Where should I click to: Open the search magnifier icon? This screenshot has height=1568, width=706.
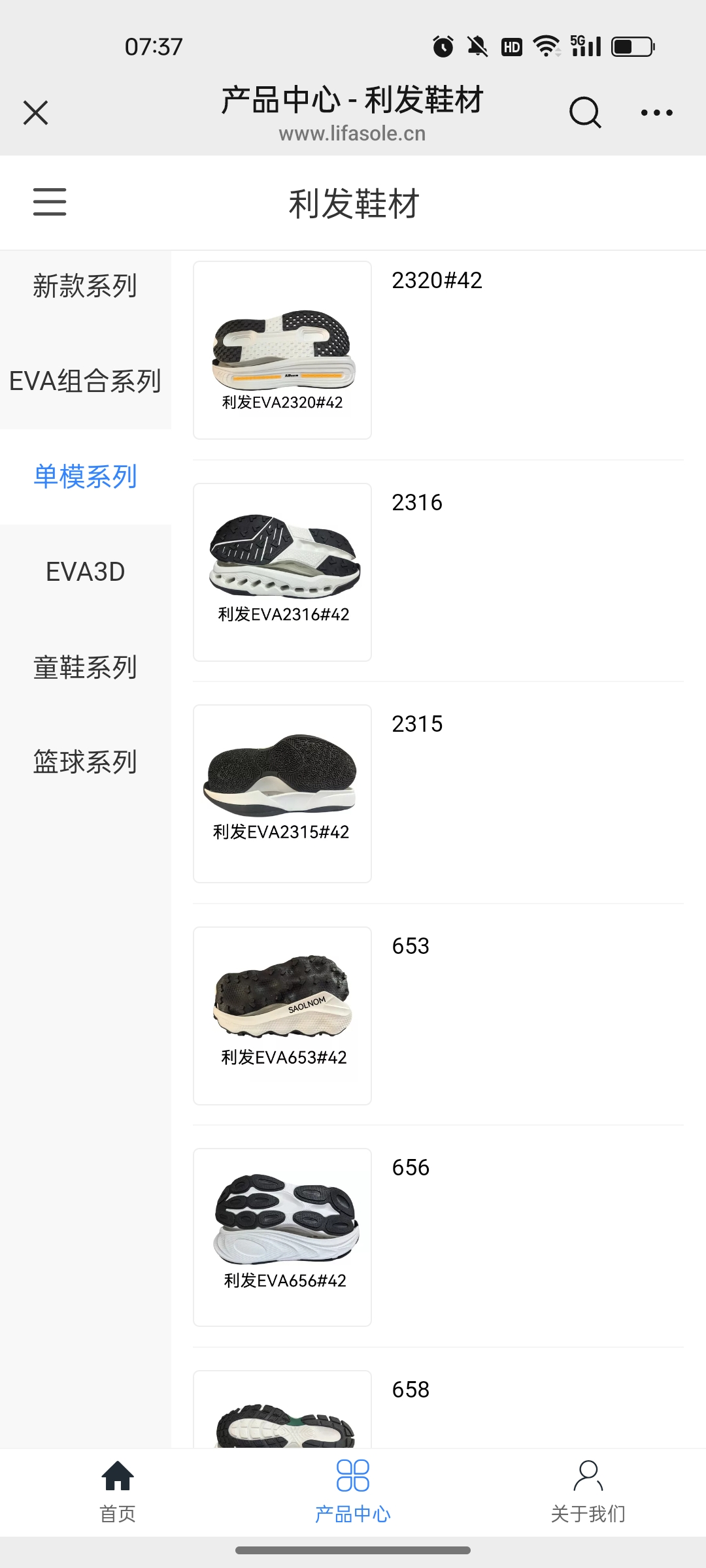584,112
